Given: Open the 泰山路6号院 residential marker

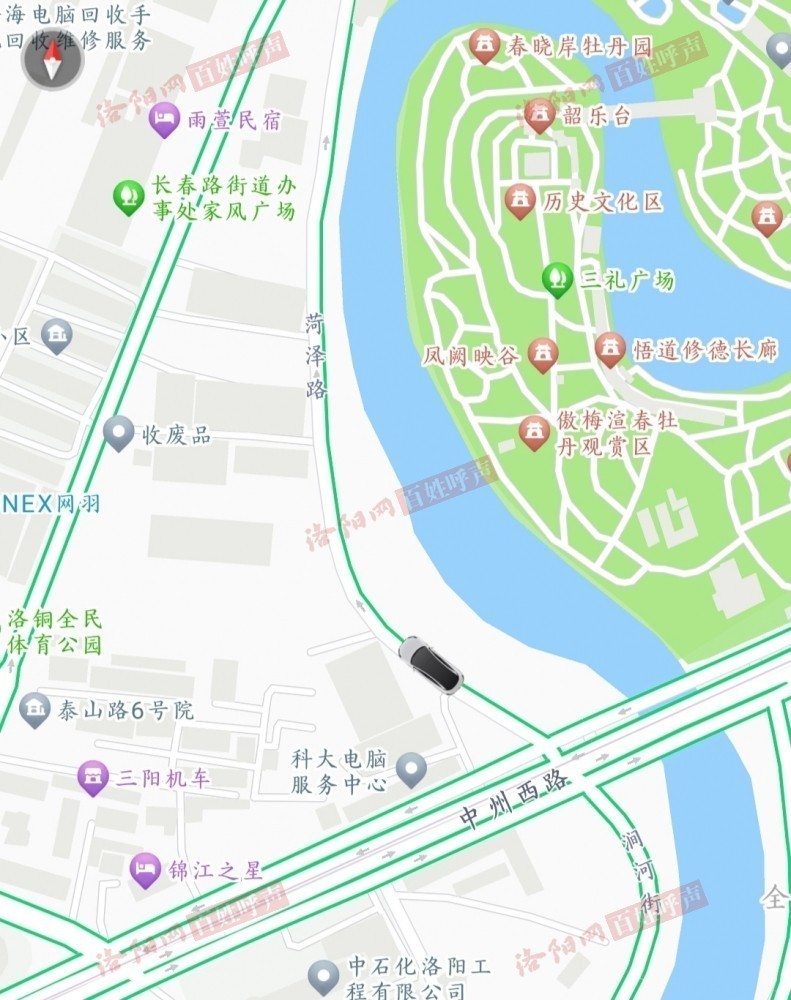Looking at the screenshot, I should tap(35, 710).
